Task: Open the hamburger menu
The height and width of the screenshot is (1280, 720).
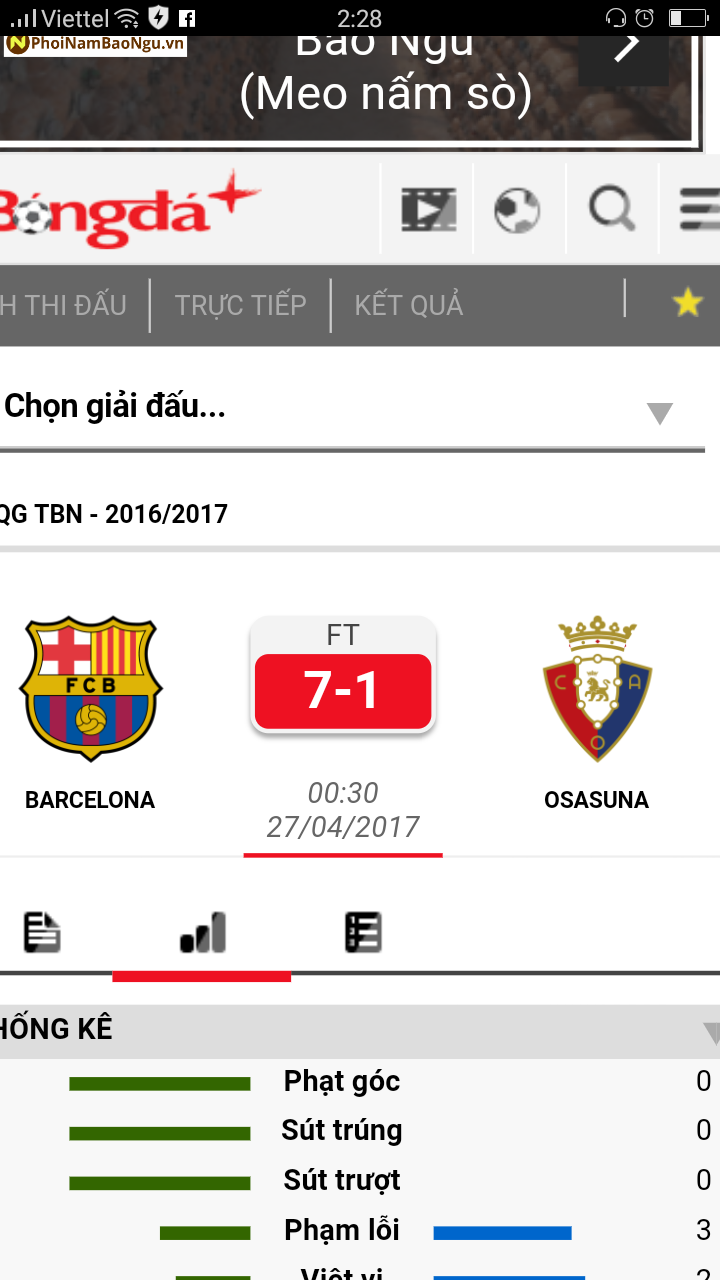Action: pyautogui.click(x=699, y=209)
